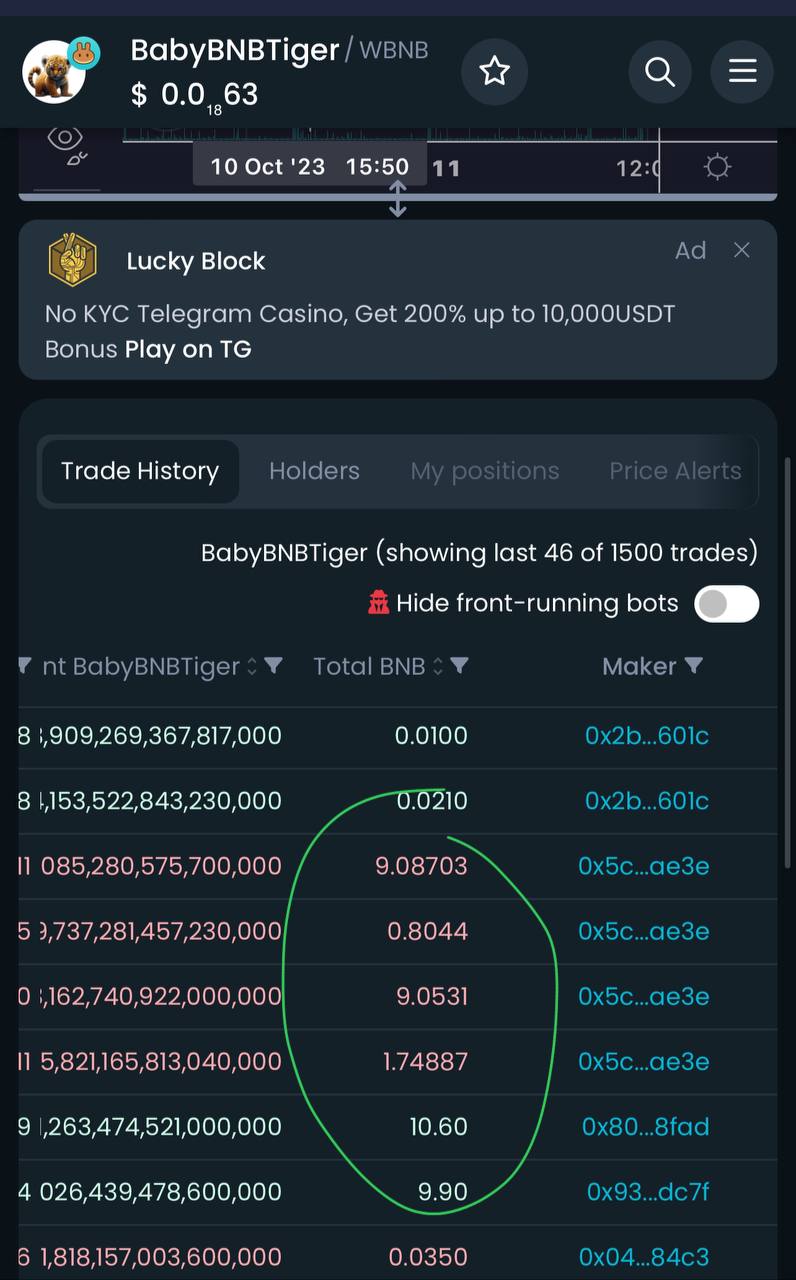Open chart settings gear icon
Viewport: 796px width, 1280px height.
click(x=717, y=167)
